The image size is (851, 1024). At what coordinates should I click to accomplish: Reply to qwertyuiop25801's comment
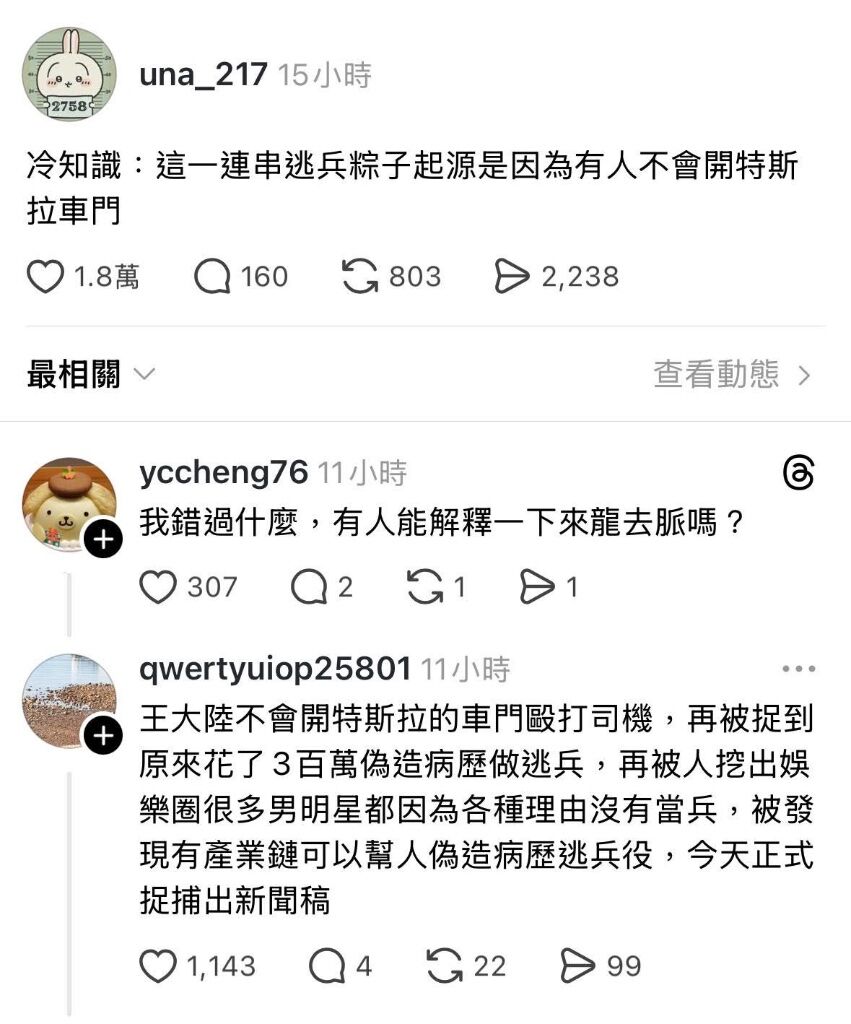[x=327, y=966]
